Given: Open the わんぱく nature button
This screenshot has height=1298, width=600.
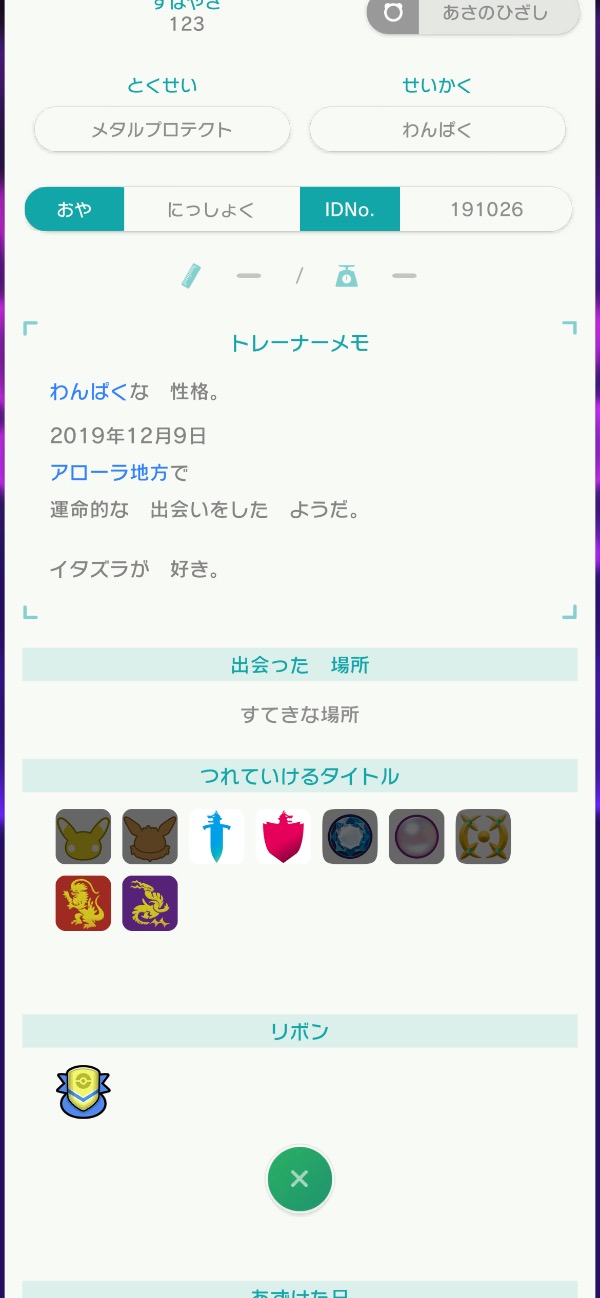Looking at the screenshot, I should [x=437, y=130].
